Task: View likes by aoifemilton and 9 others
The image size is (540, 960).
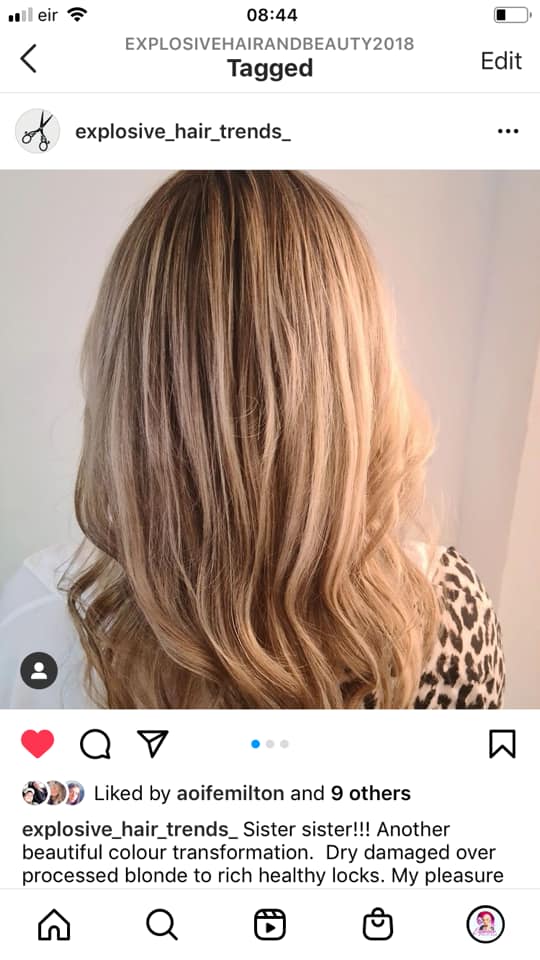Action: tap(252, 793)
